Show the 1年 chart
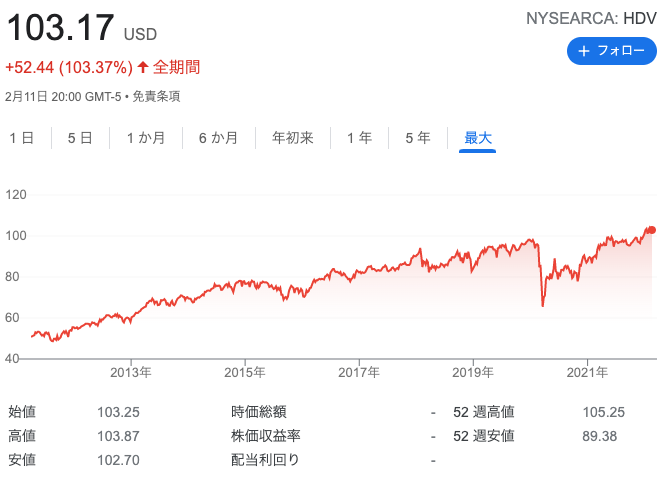This screenshot has height=484, width=668. point(359,138)
